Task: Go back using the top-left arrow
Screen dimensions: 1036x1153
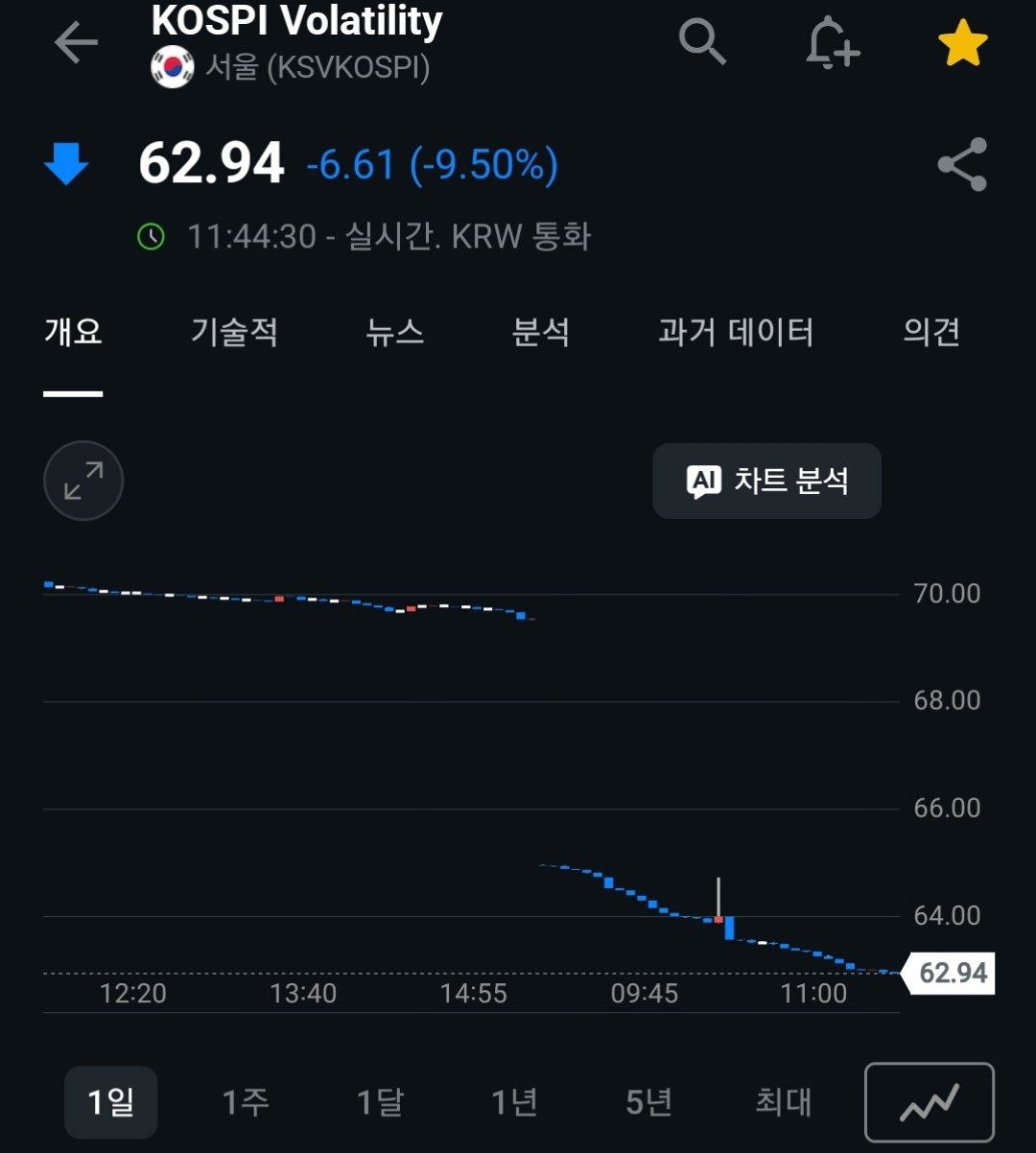Action: click(x=76, y=43)
